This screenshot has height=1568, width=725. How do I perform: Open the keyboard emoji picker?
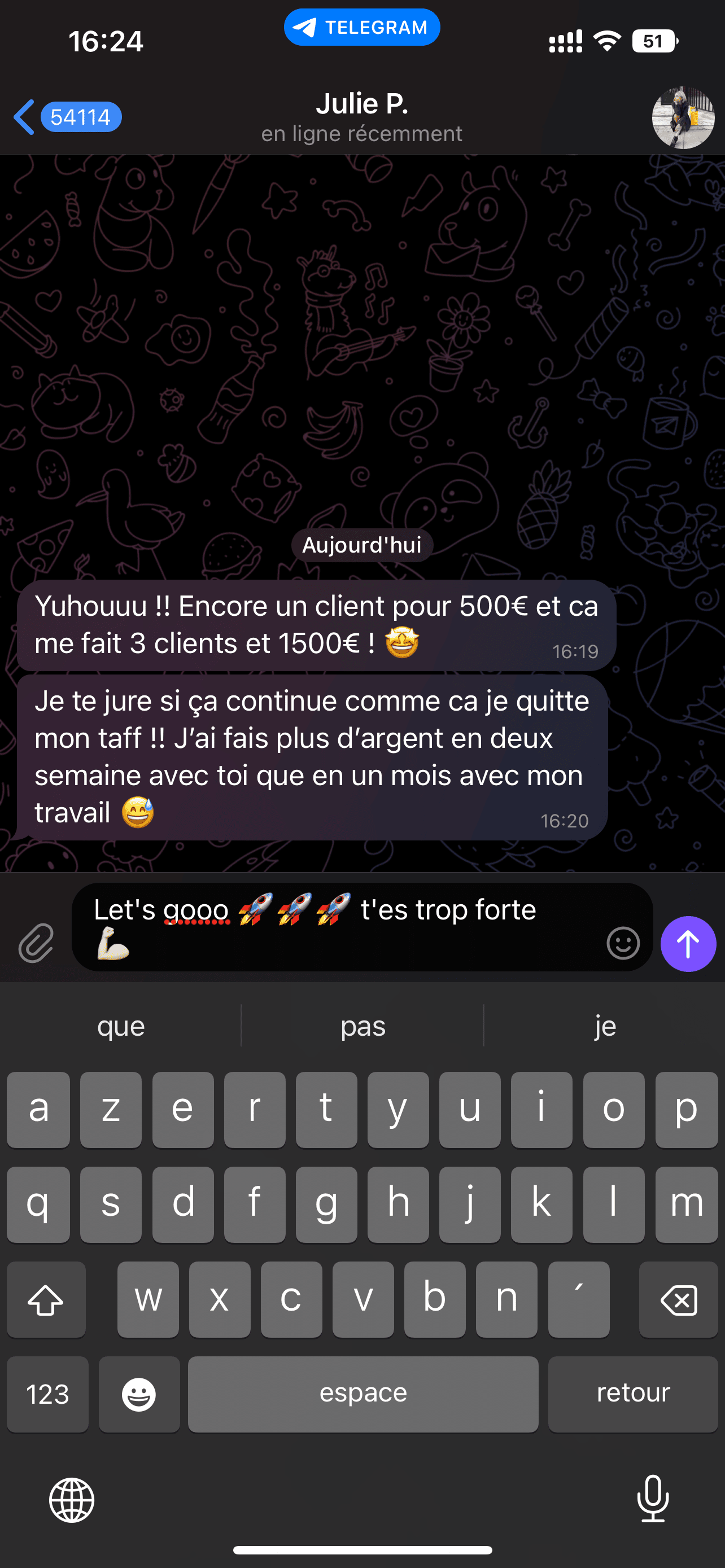[x=139, y=1394]
